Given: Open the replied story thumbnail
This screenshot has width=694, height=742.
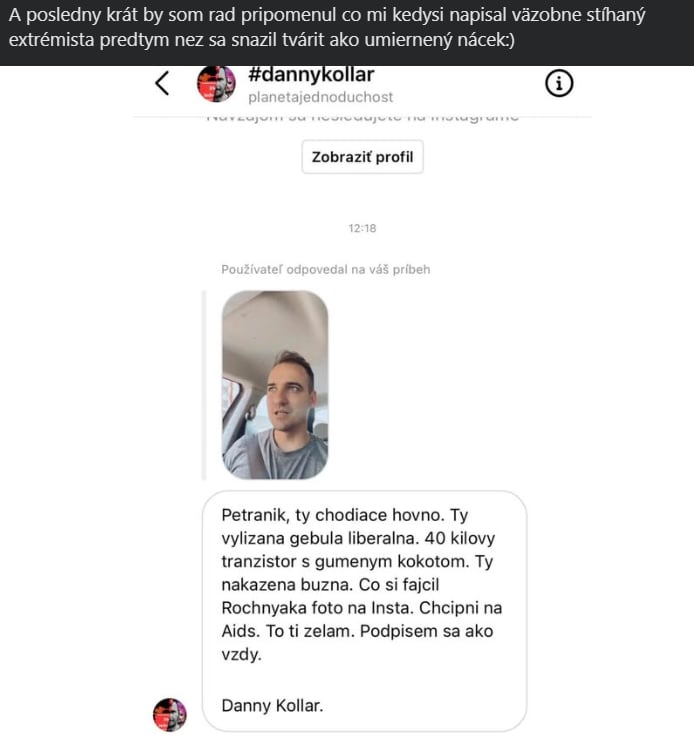Looking at the screenshot, I should point(274,384).
